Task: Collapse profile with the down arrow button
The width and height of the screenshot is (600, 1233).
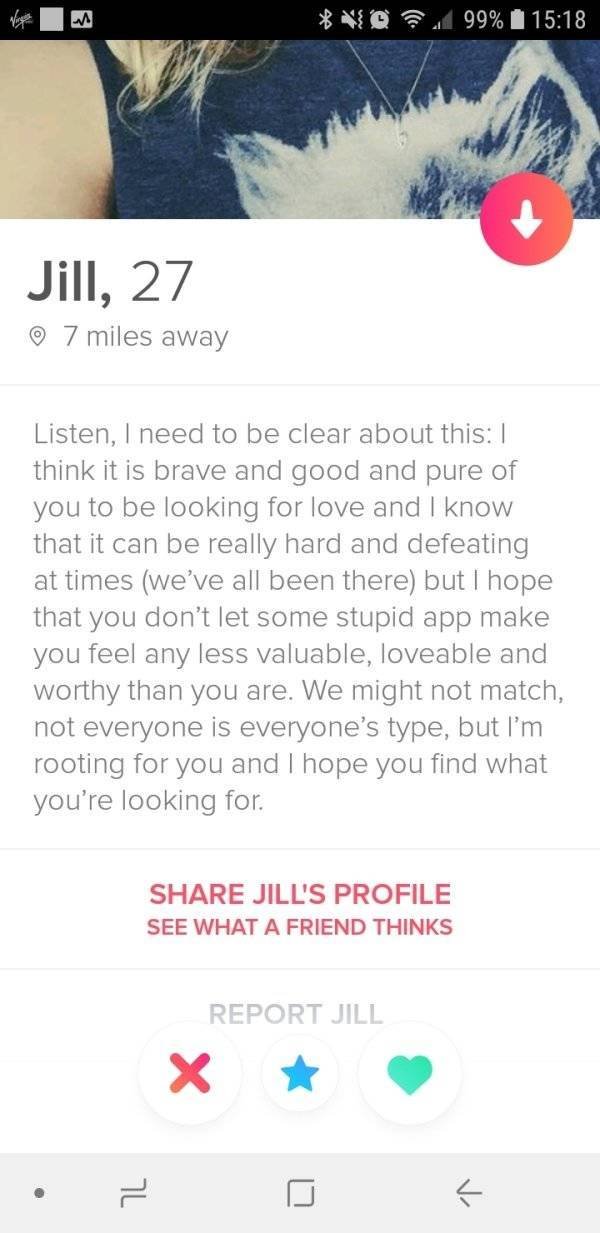Action: click(x=526, y=219)
